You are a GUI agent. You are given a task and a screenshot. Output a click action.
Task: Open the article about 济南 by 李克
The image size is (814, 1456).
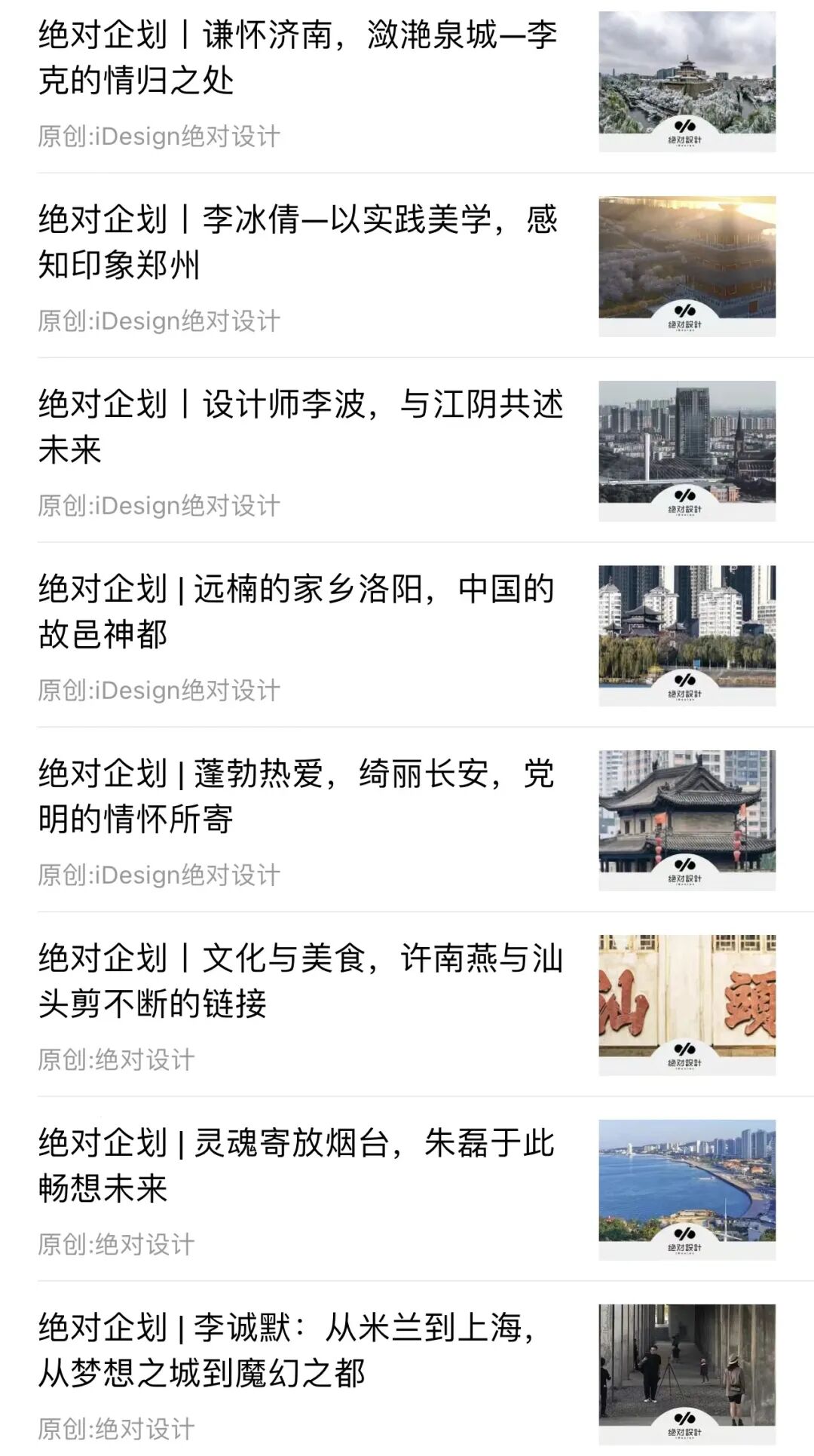[x=298, y=58]
